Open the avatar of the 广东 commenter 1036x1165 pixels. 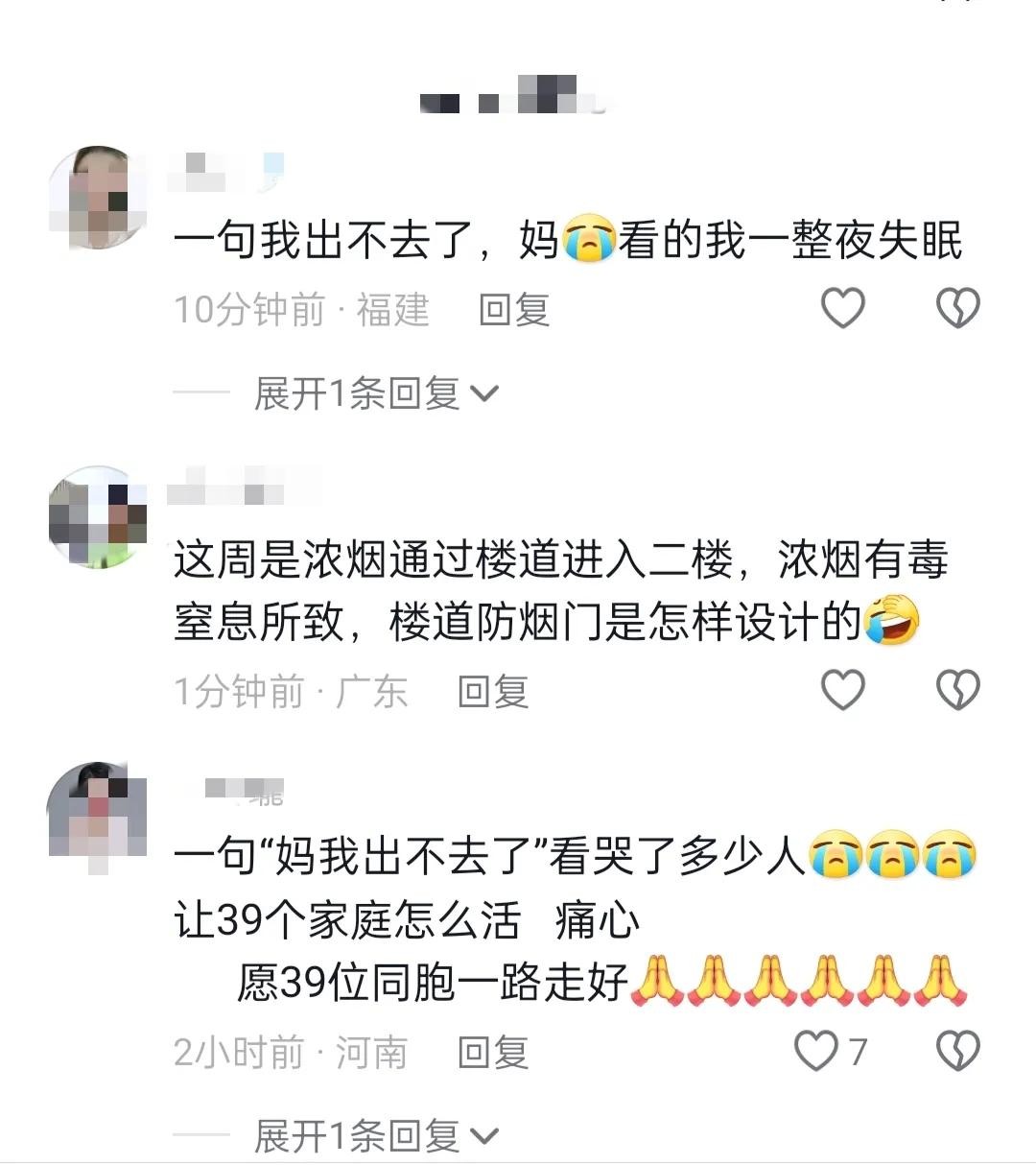(97, 518)
